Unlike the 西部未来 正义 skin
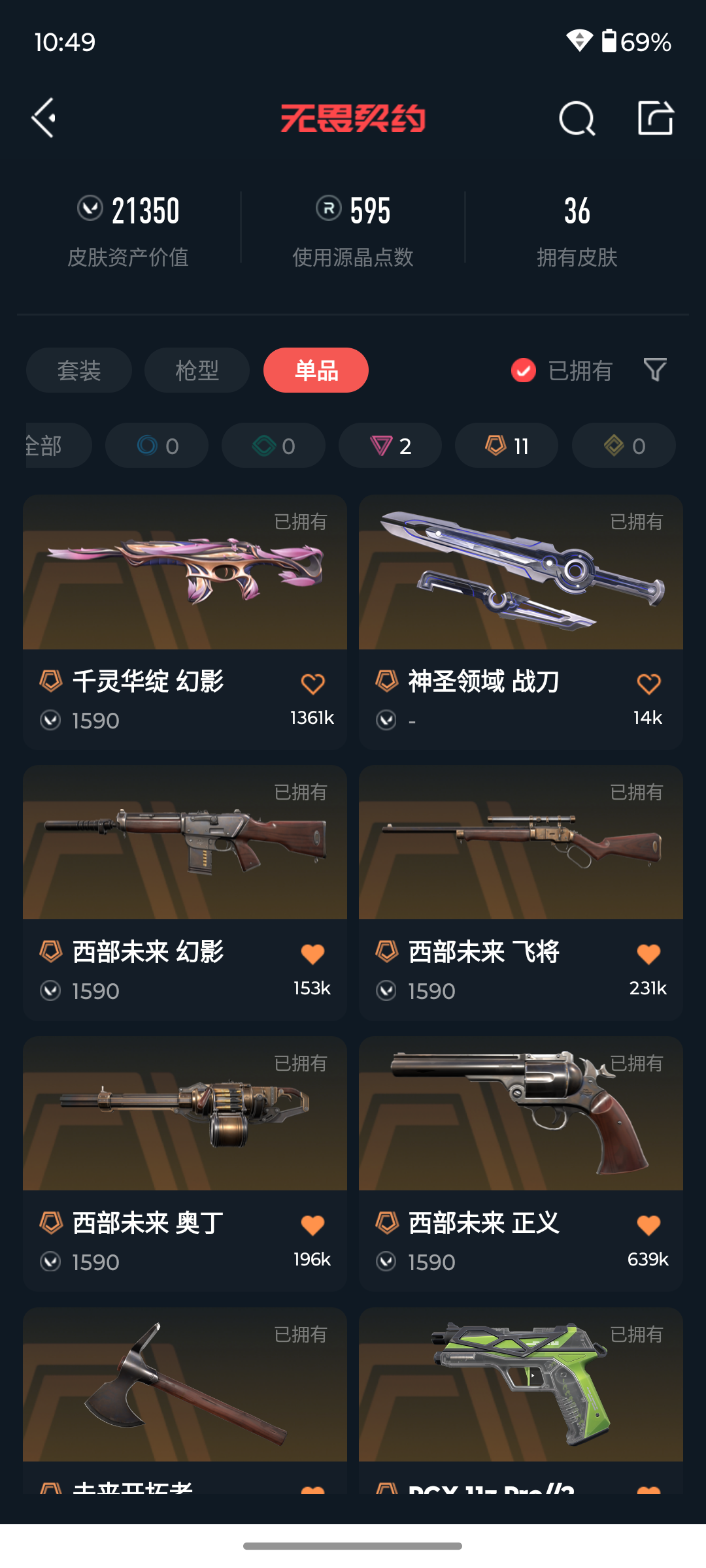Screen dimensions: 706x1568 (x=648, y=1226)
